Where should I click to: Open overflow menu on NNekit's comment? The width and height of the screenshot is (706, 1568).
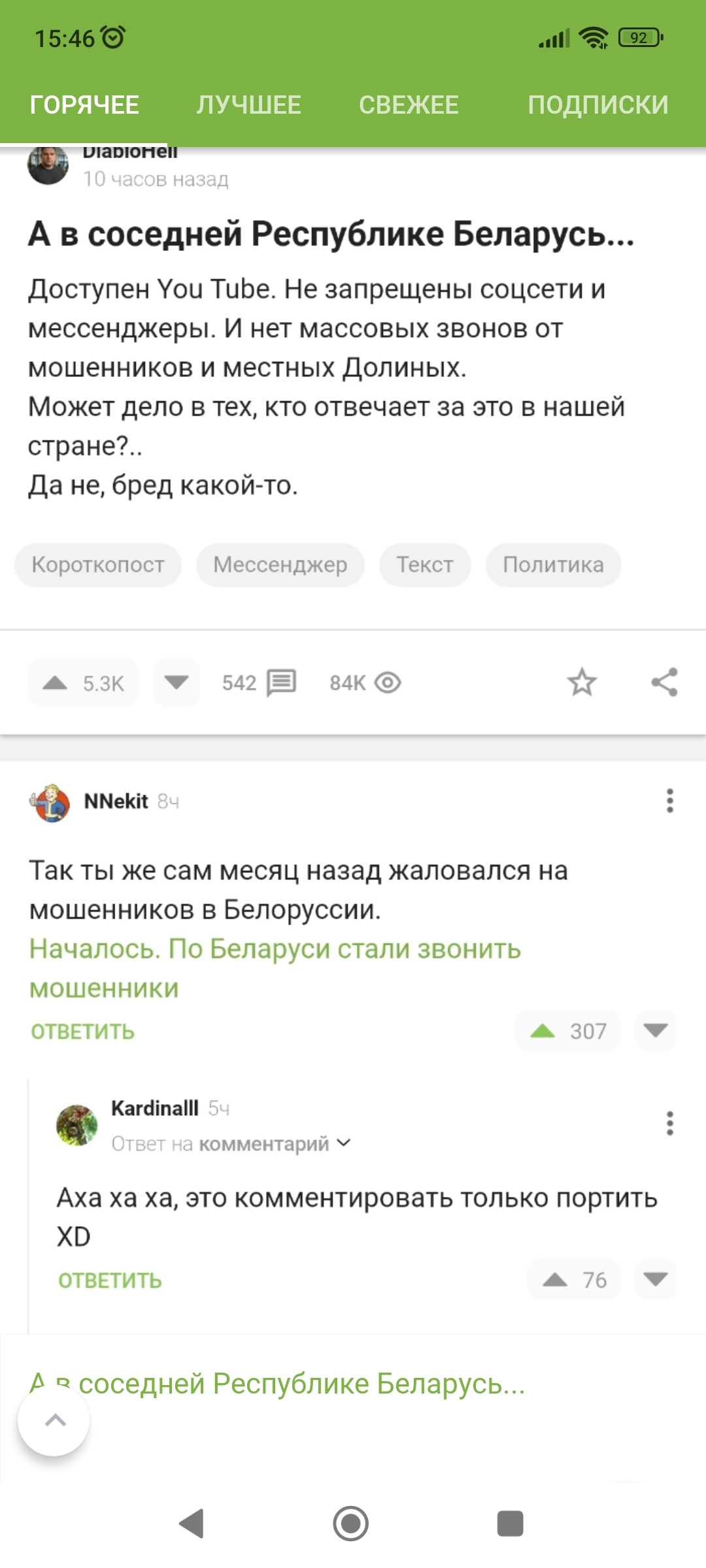tap(669, 800)
